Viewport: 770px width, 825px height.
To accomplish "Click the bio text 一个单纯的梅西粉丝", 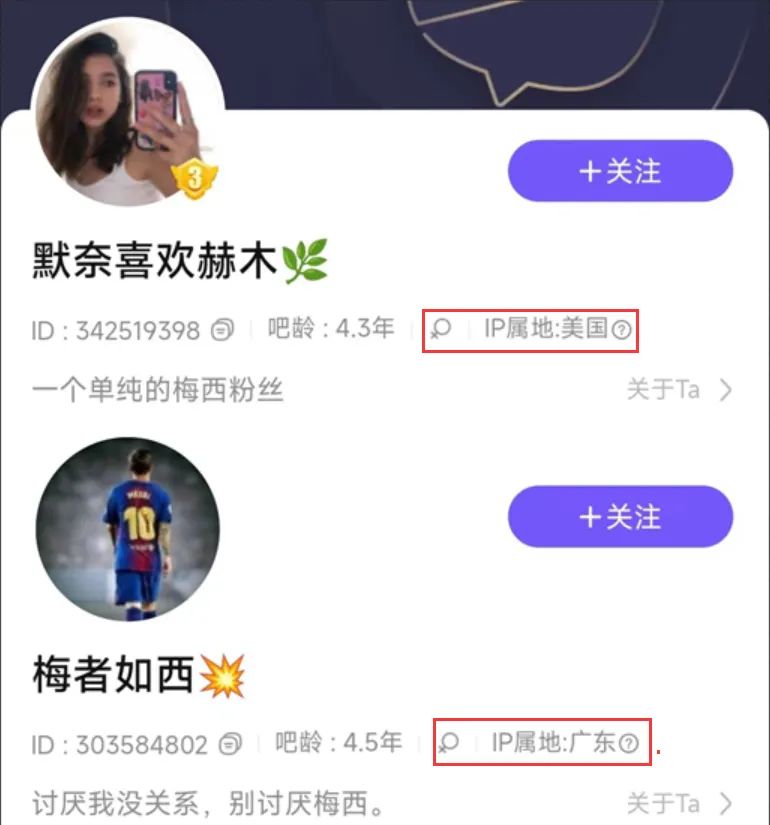I will (x=156, y=390).
